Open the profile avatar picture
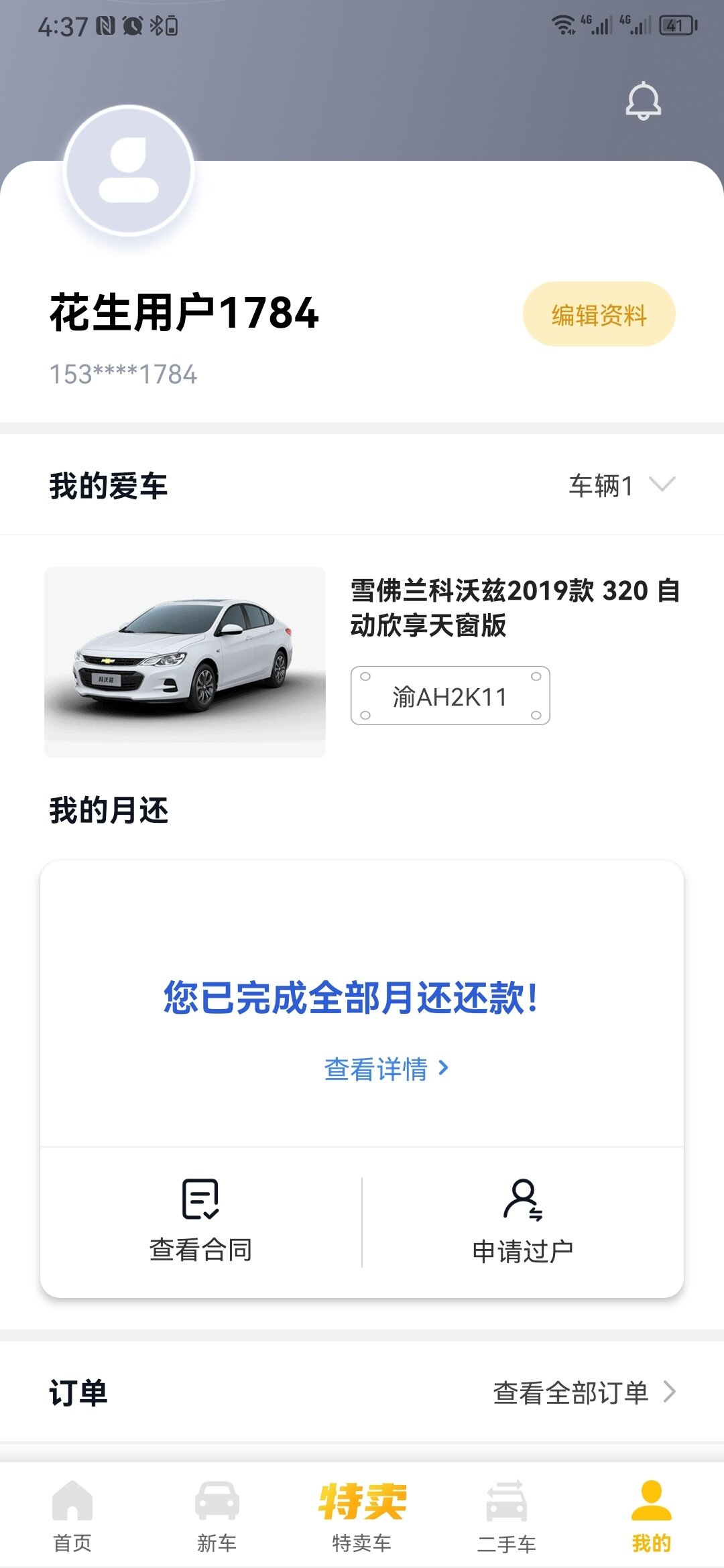 (x=129, y=171)
